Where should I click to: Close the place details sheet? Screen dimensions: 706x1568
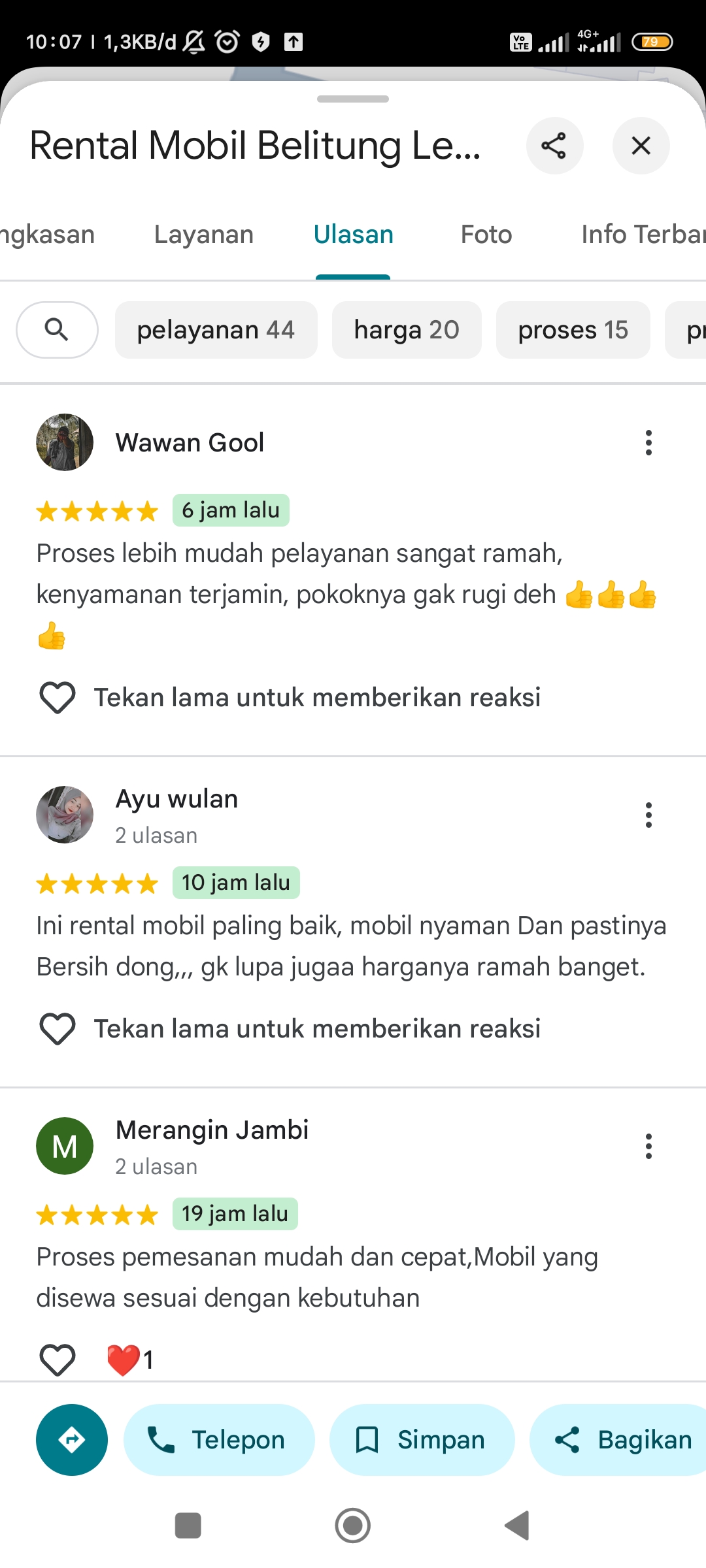click(x=641, y=146)
